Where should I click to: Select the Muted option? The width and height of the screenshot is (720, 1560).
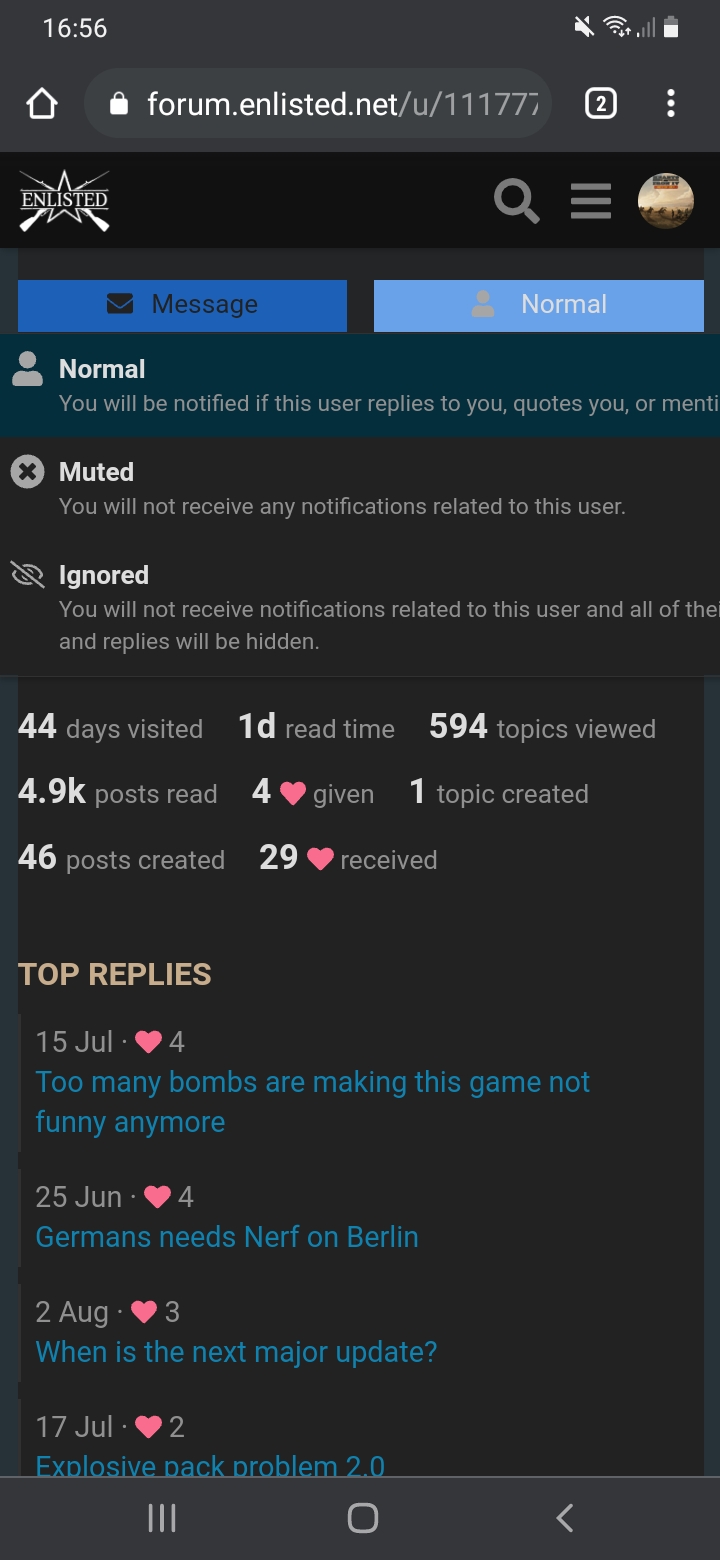click(x=360, y=488)
